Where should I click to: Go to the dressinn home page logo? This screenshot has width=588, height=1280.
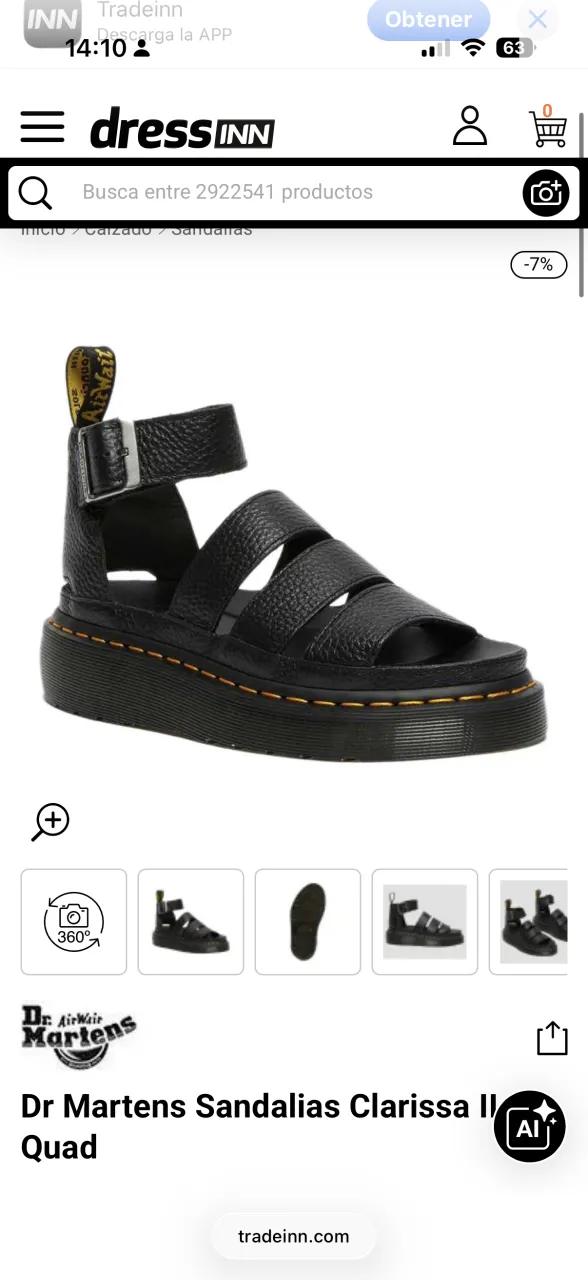pos(182,129)
